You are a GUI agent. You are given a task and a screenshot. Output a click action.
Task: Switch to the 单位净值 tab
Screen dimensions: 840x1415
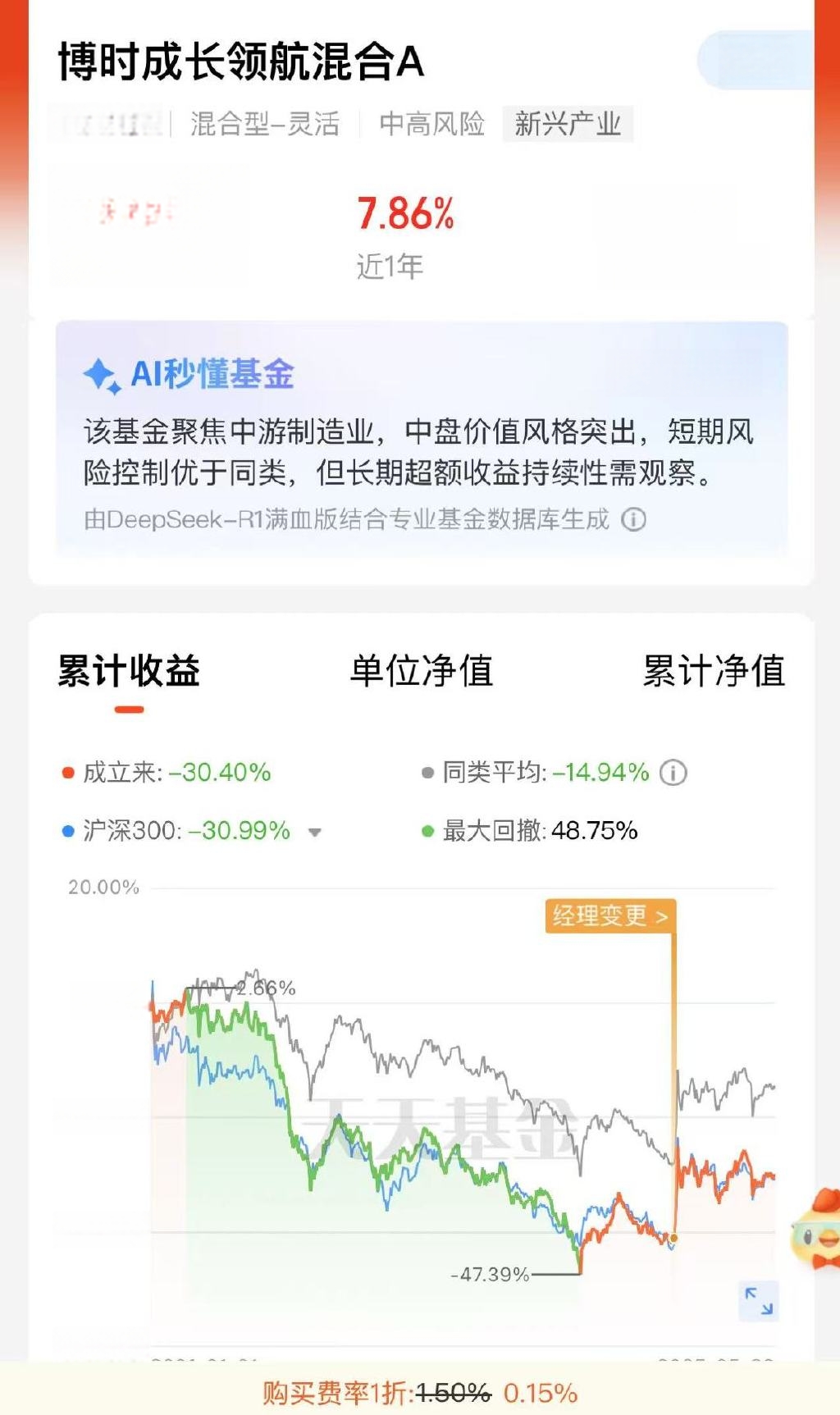[x=421, y=670]
